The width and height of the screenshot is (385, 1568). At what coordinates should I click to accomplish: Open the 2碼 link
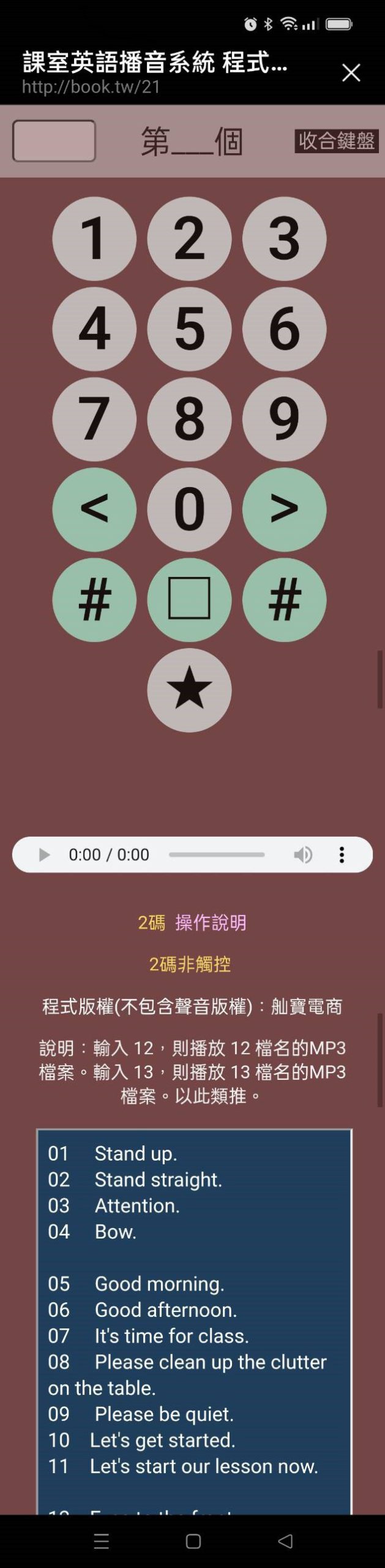coord(151,922)
